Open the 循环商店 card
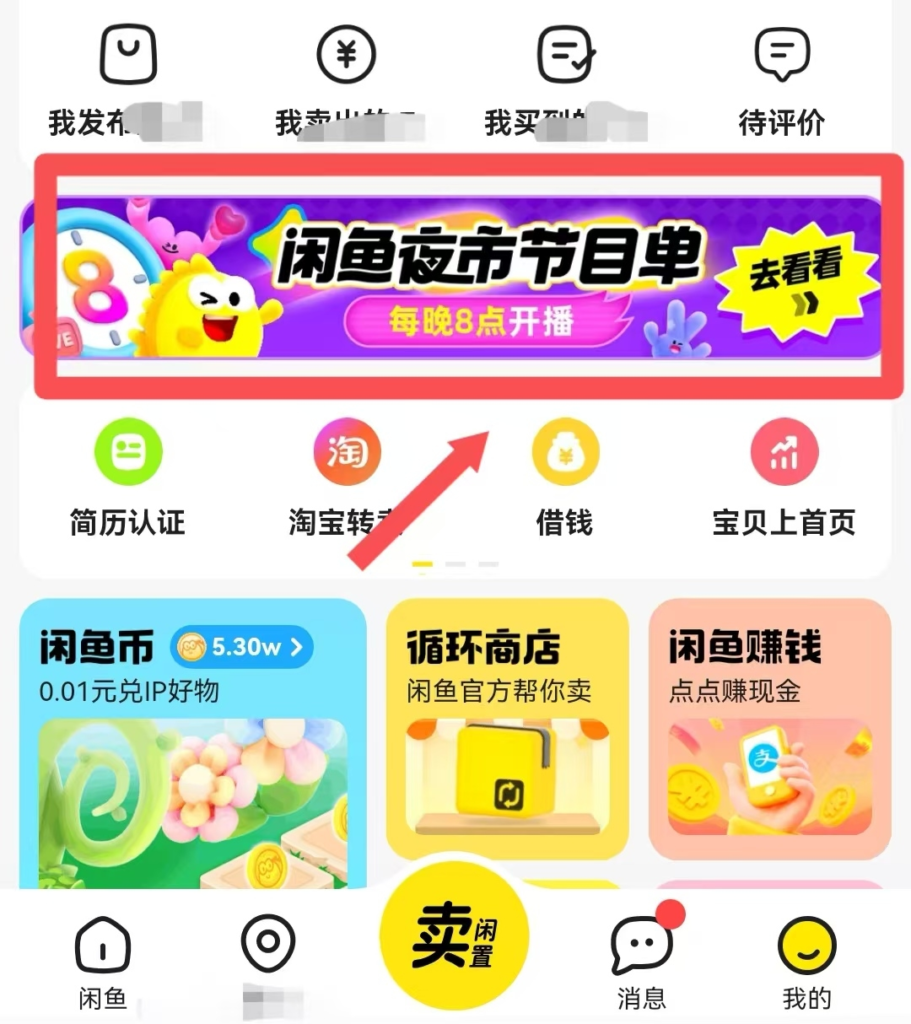Image resolution: width=911 pixels, height=1024 pixels. 507,730
